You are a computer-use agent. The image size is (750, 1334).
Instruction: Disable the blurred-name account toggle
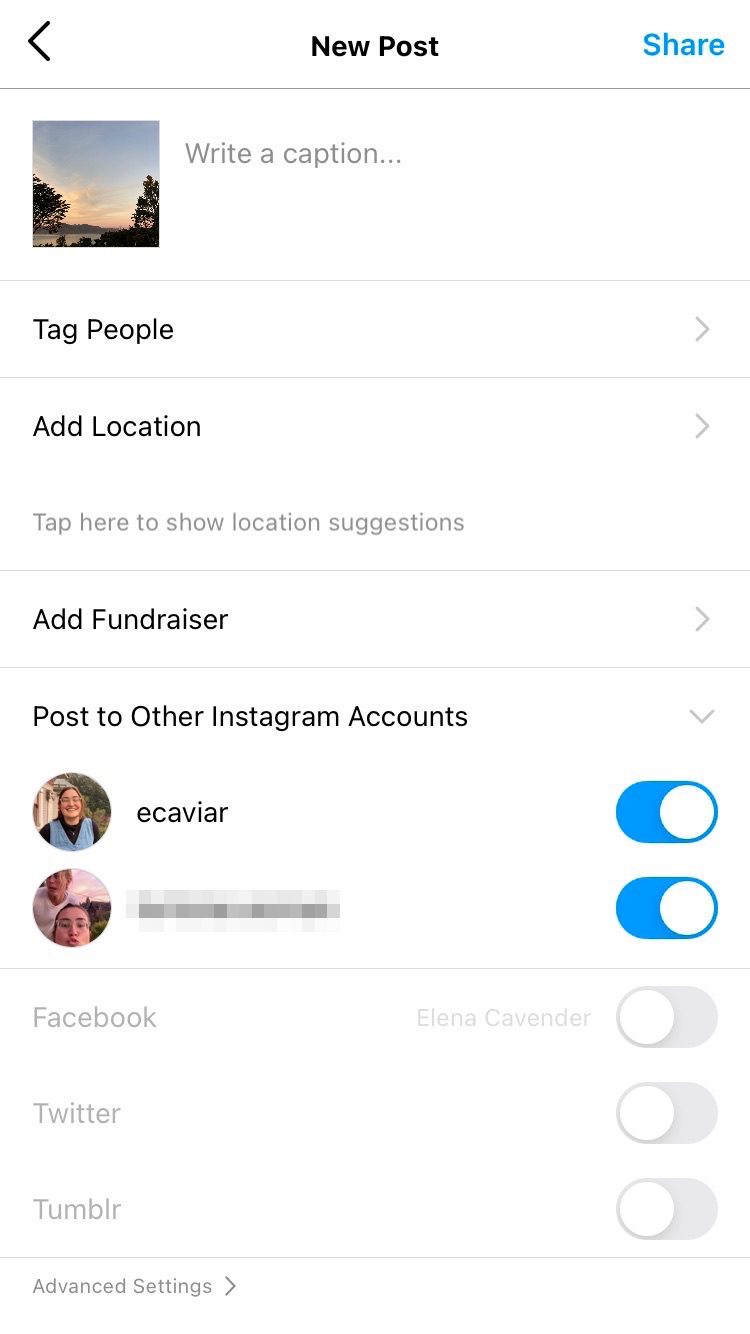[x=666, y=908]
